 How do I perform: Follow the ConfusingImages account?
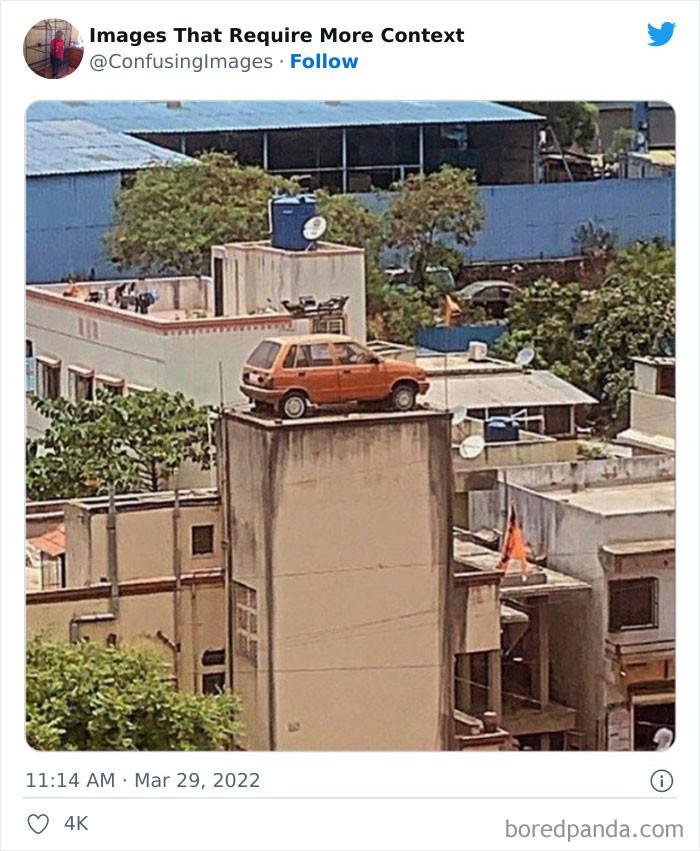click(323, 62)
